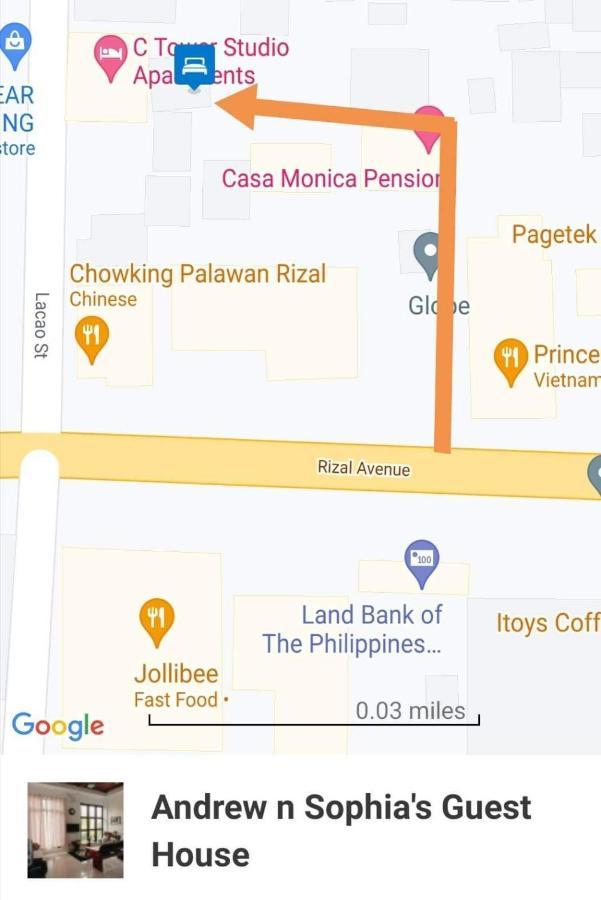Open the Jollibee fast food pin

156,620
